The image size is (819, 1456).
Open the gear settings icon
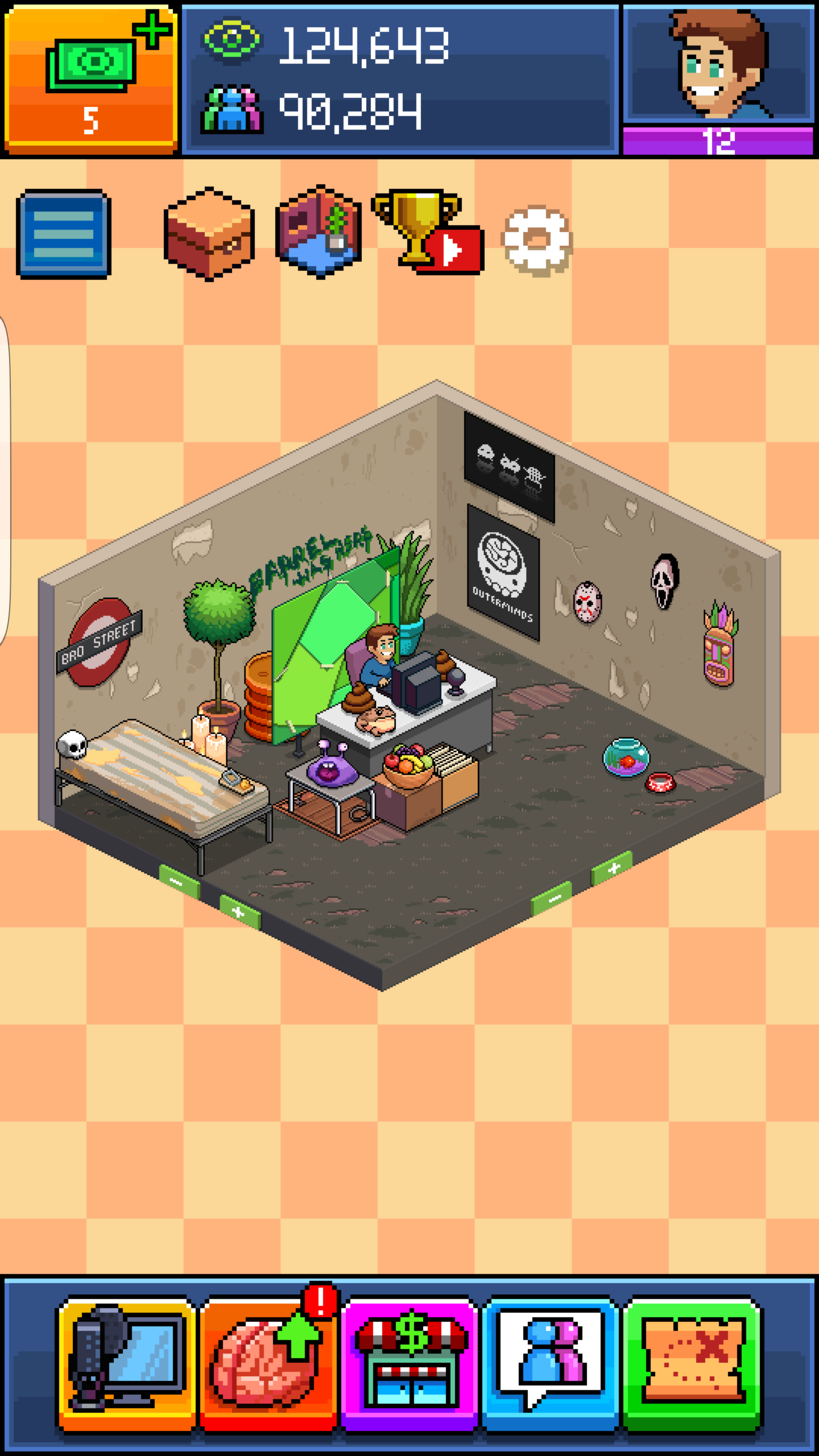536,240
